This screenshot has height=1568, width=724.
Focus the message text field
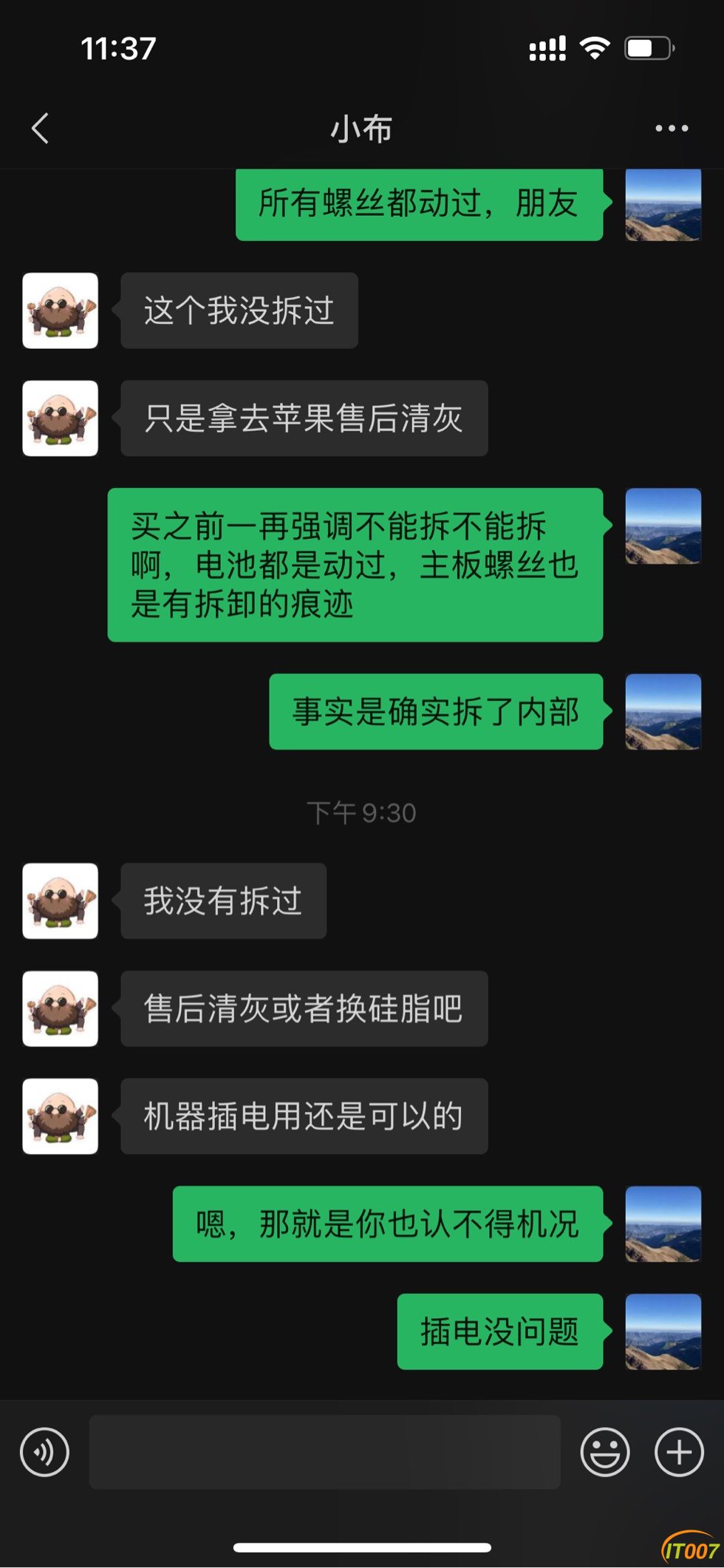pyautogui.click(x=324, y=1452)
